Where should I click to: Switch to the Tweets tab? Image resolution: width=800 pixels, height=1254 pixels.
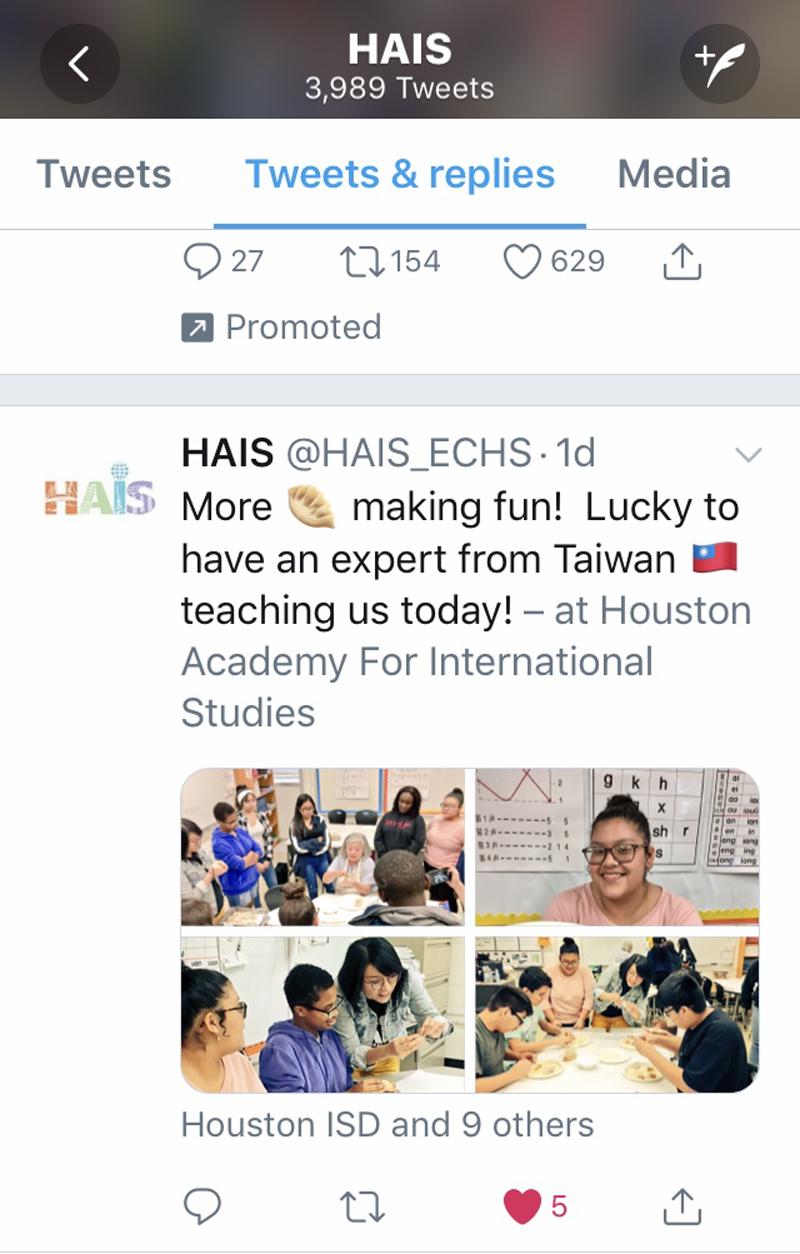coord(104,174)
